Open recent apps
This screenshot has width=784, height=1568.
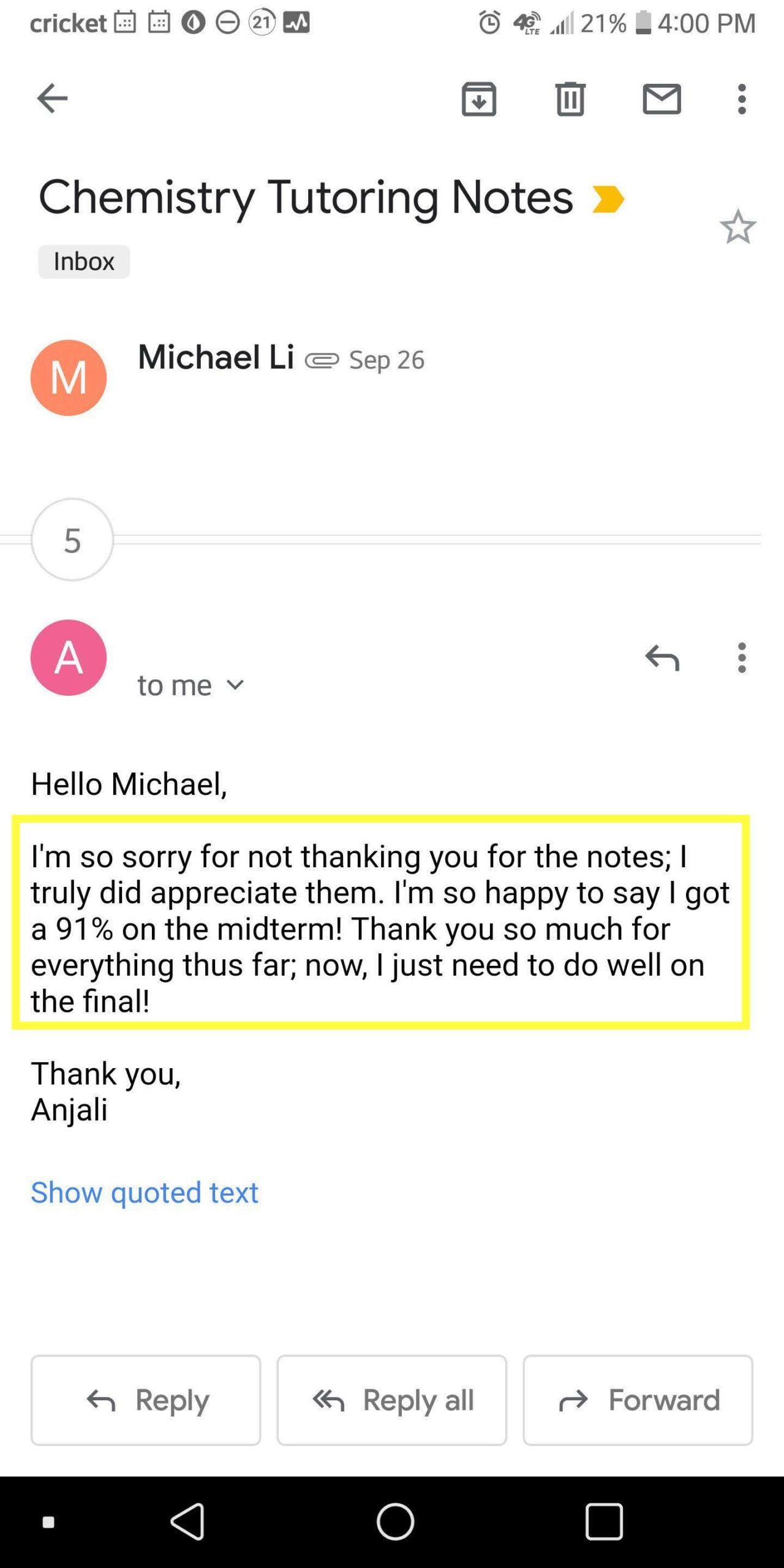(604, 1521)
